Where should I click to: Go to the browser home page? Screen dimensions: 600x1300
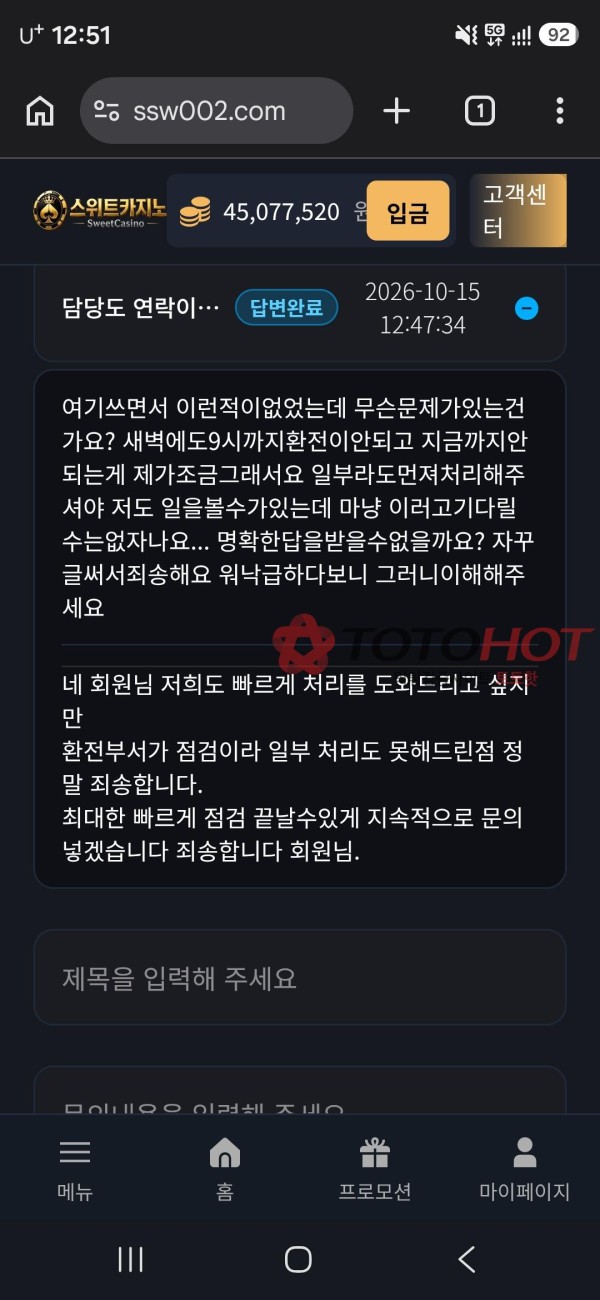(x=40, y=111)
